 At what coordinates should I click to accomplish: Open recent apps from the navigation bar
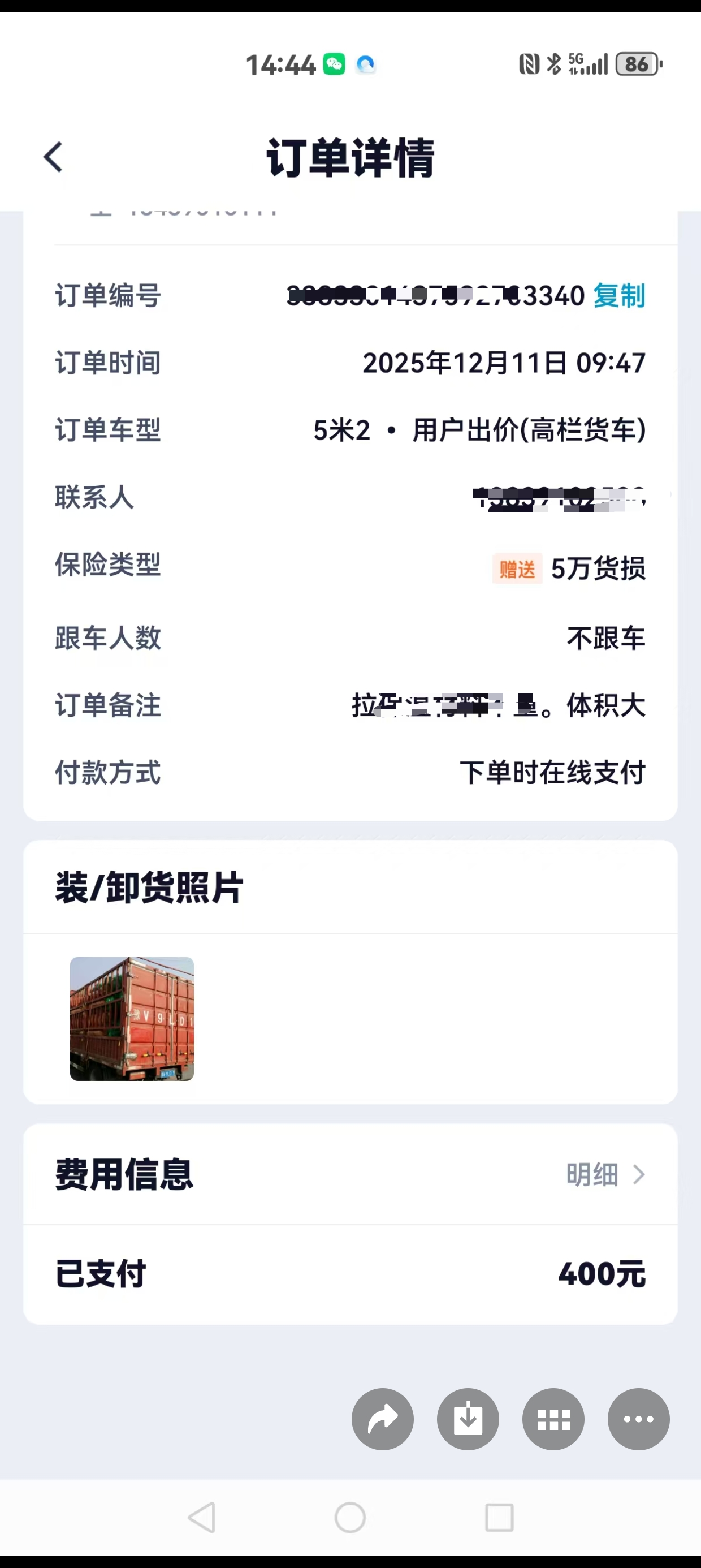tap(499, 1518)
